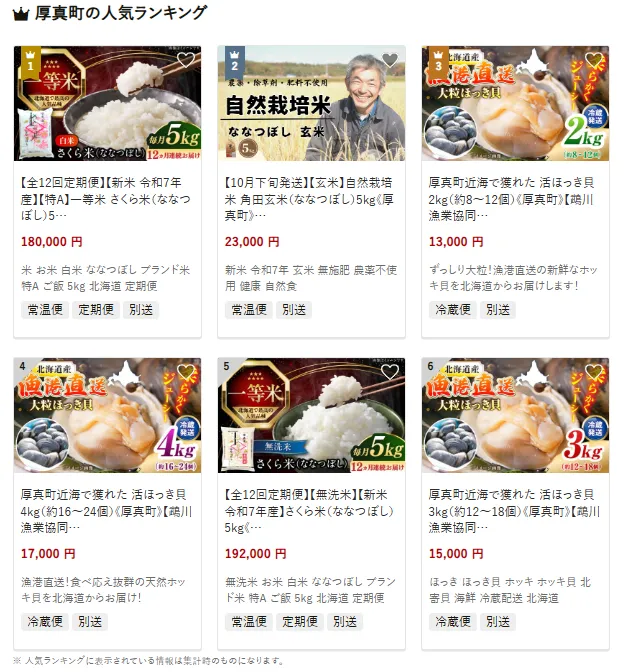Image resolution: width=631 pixels, height=672 pixels.
Task: Favorite the 4kg hokki clam item
Action: (x=186, y=372)
